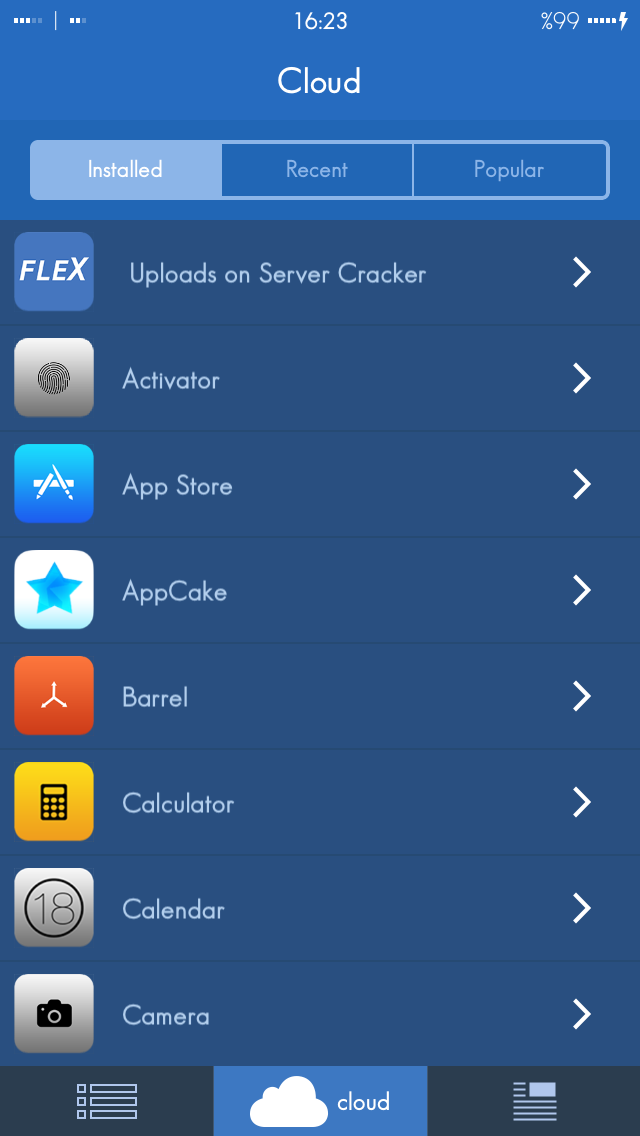Switch to the Recent segment

pos(317,170)
